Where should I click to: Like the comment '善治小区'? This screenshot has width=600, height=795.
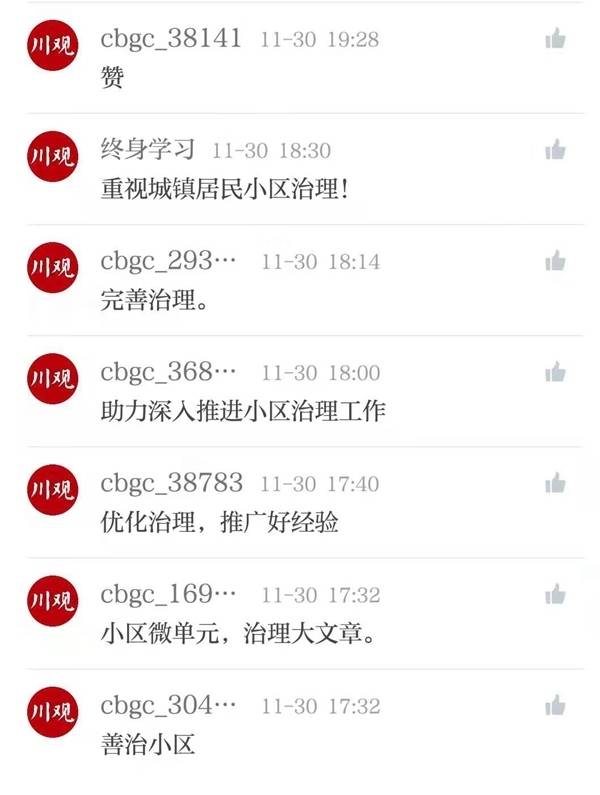pos(555,706)
